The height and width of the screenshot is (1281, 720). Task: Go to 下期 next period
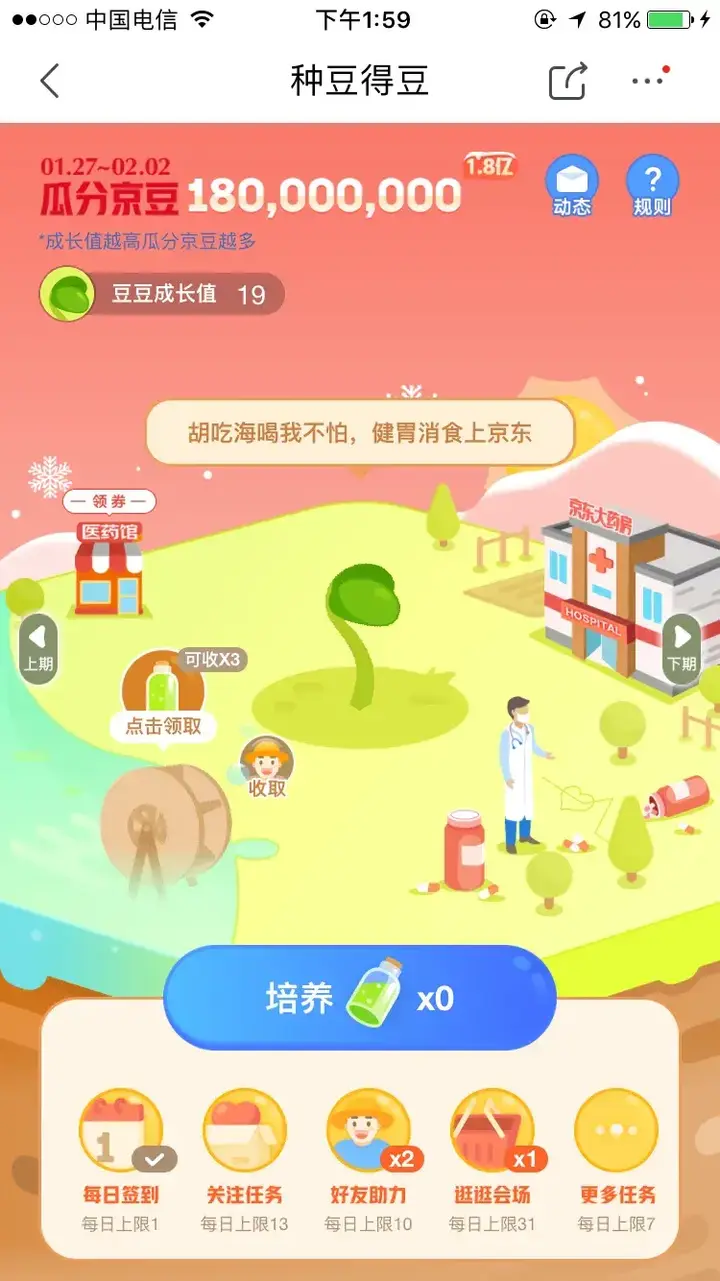coord(682,647)
